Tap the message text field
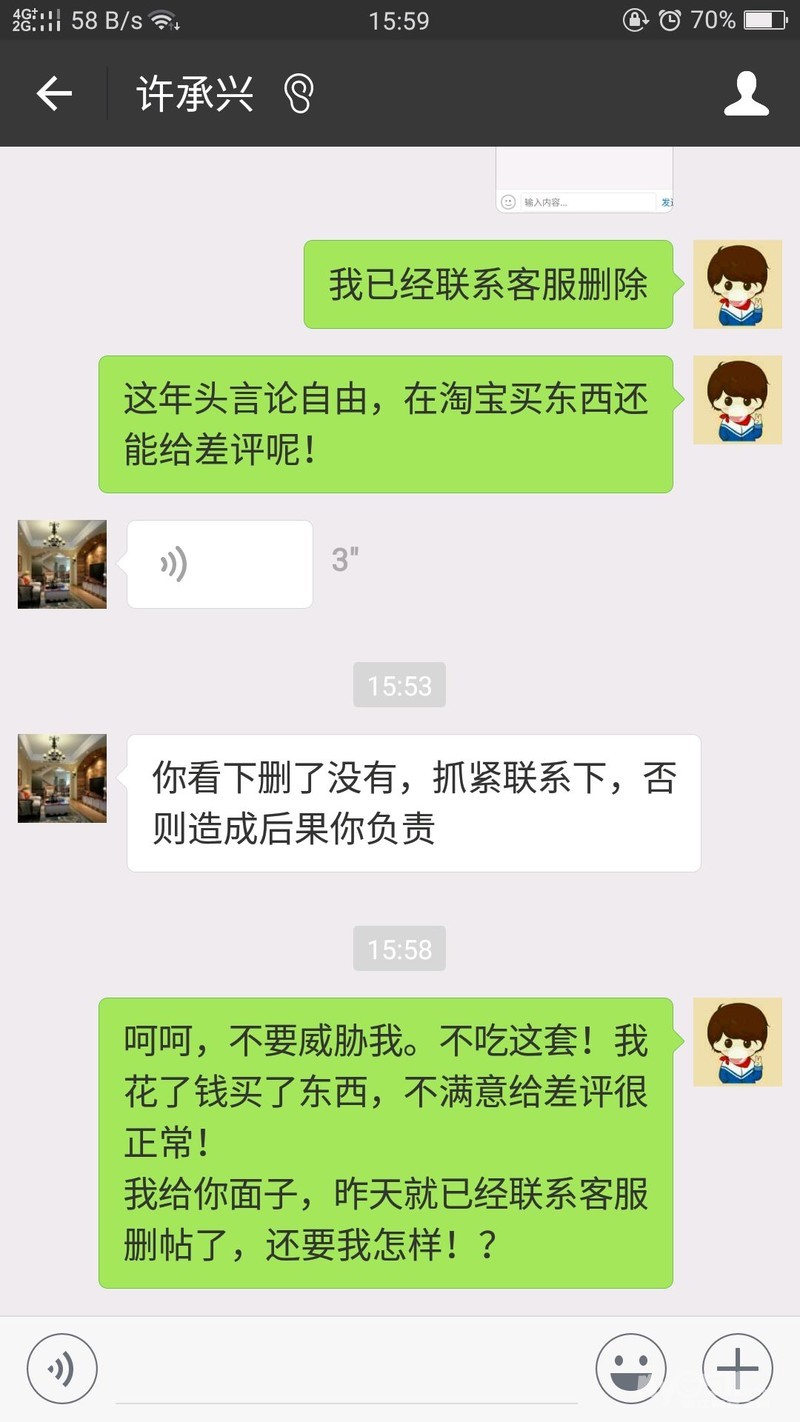The width and height of the screenshot is (800, 1422). 345,1372
